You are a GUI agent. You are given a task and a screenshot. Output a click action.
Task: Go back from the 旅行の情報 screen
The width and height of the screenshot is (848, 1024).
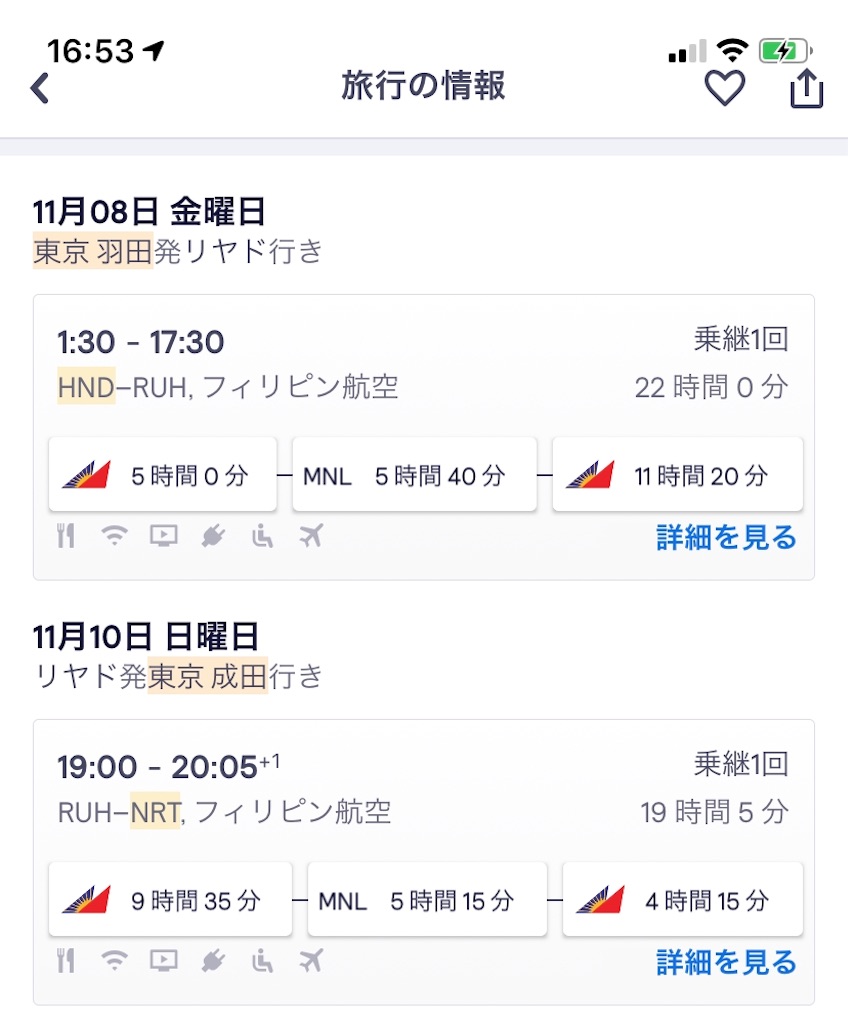[40, 88]
